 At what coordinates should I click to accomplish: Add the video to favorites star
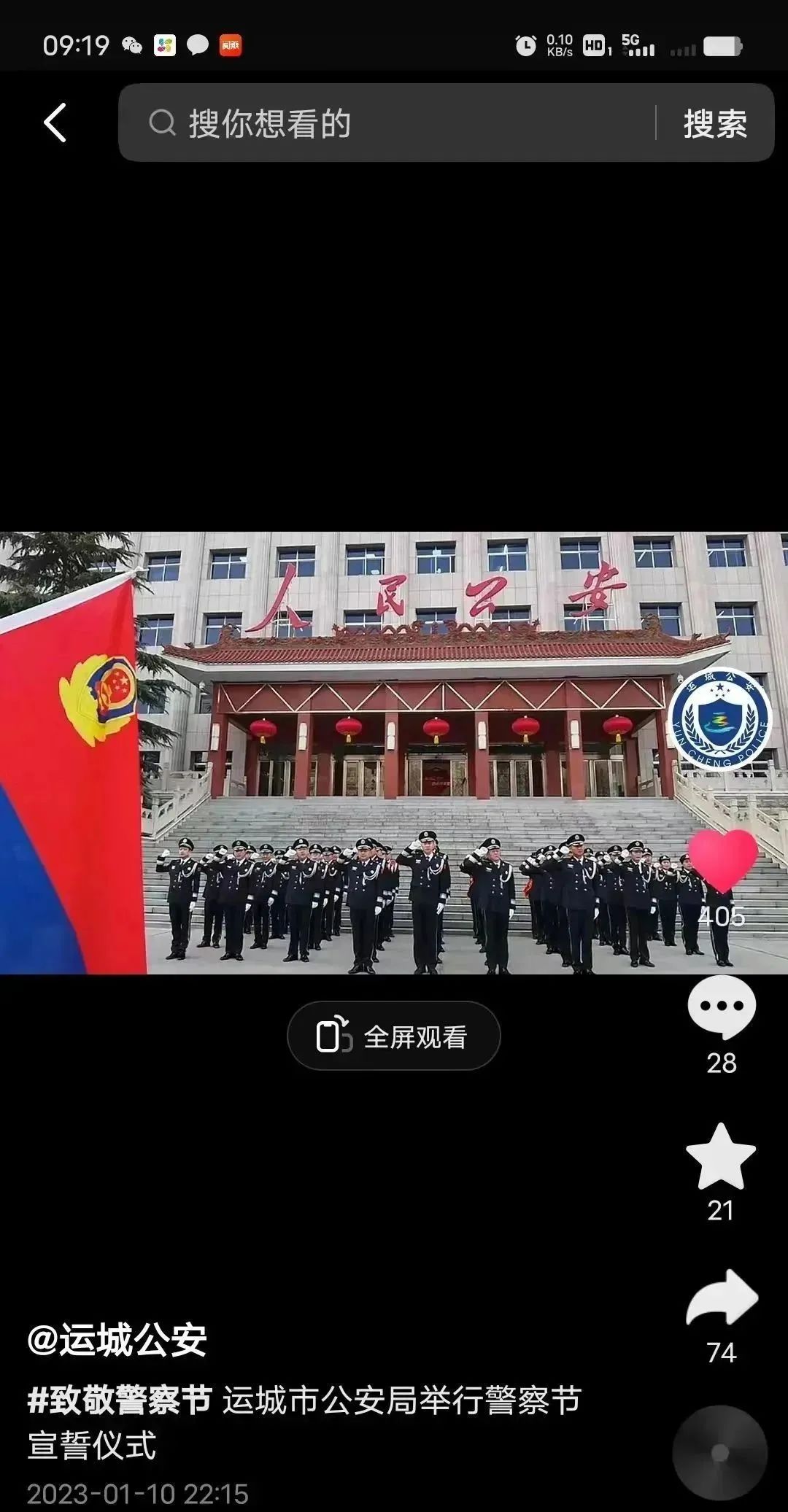[721, 1158]
